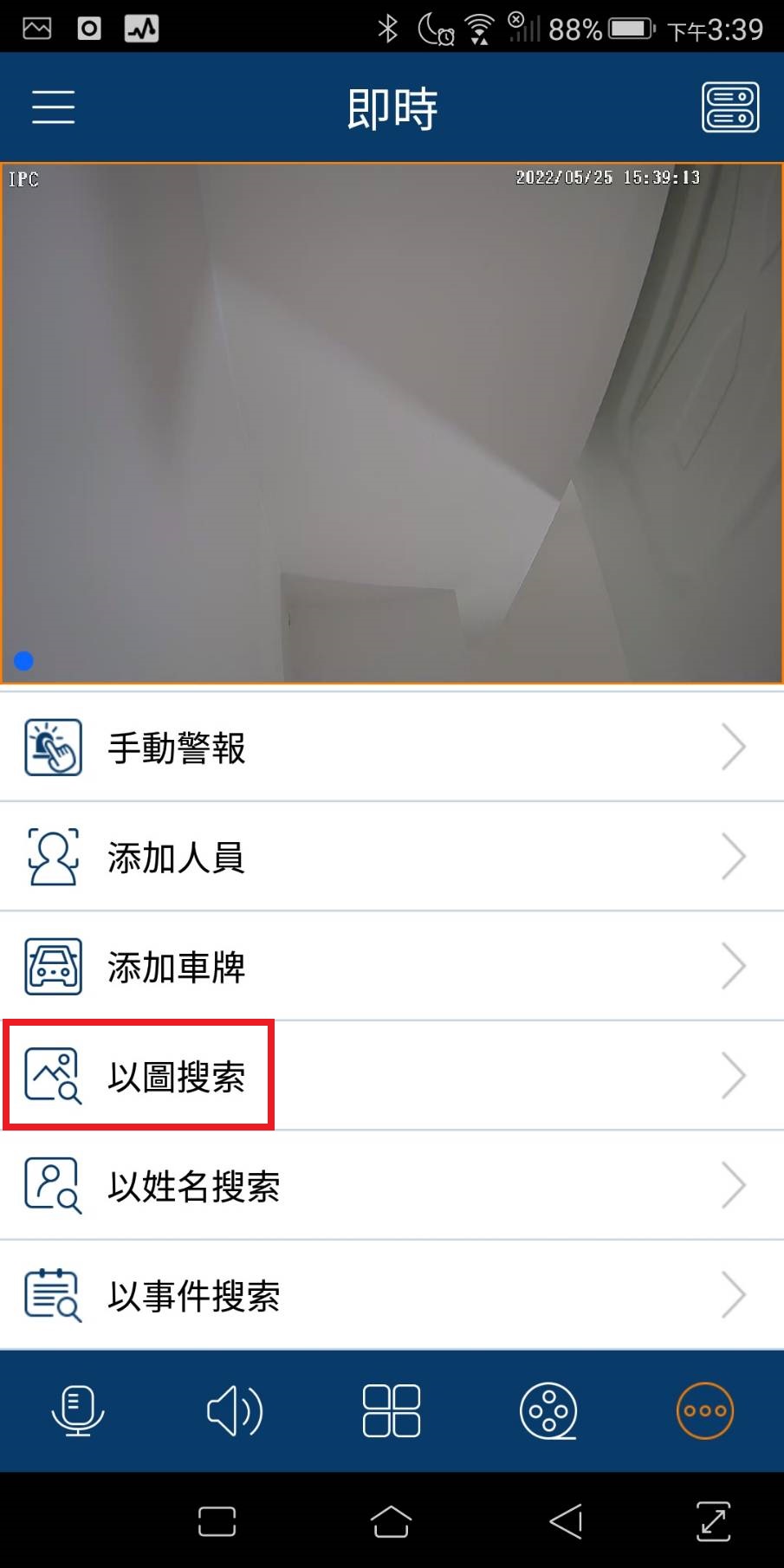Activate the microphone talk button

click(x=78, y=1410)
